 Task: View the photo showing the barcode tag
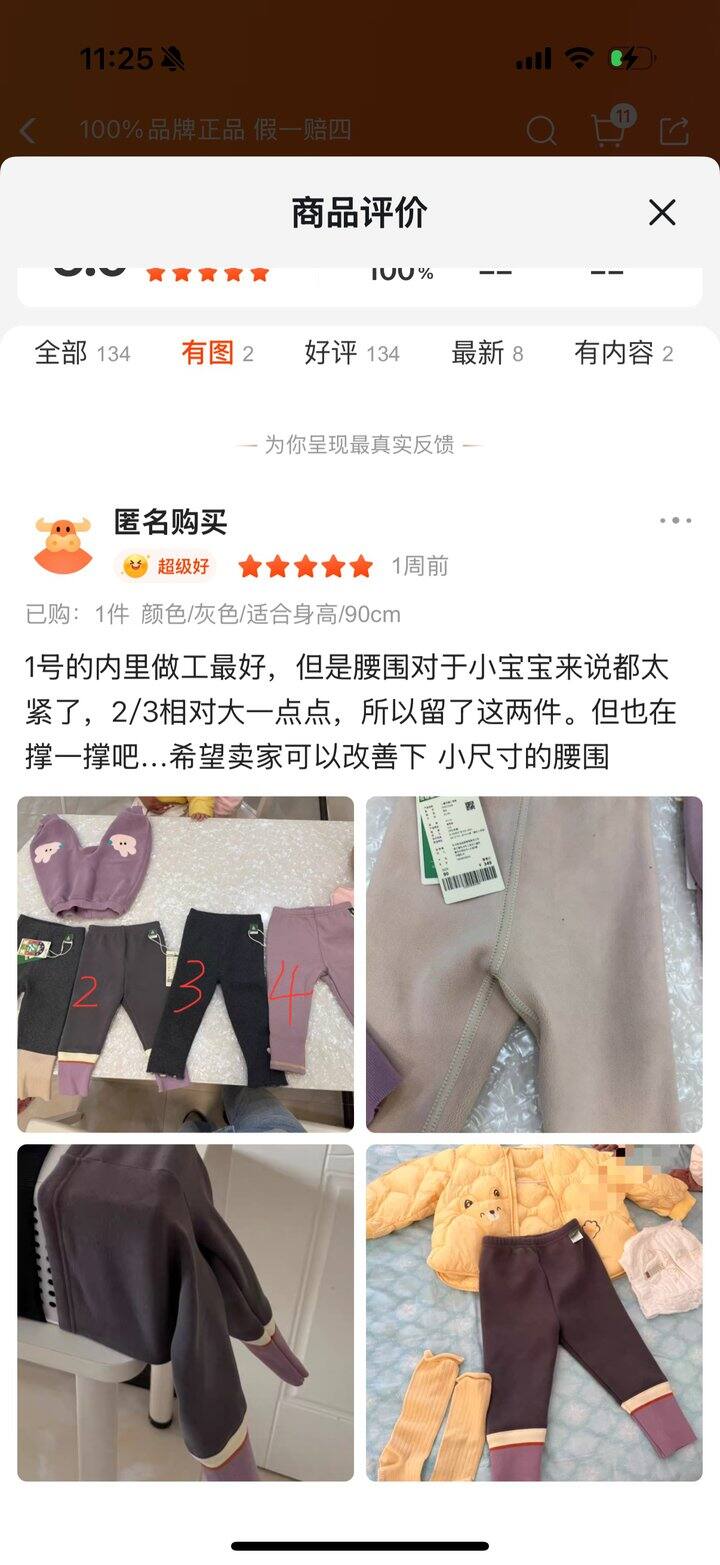click(x=534, y=964)
